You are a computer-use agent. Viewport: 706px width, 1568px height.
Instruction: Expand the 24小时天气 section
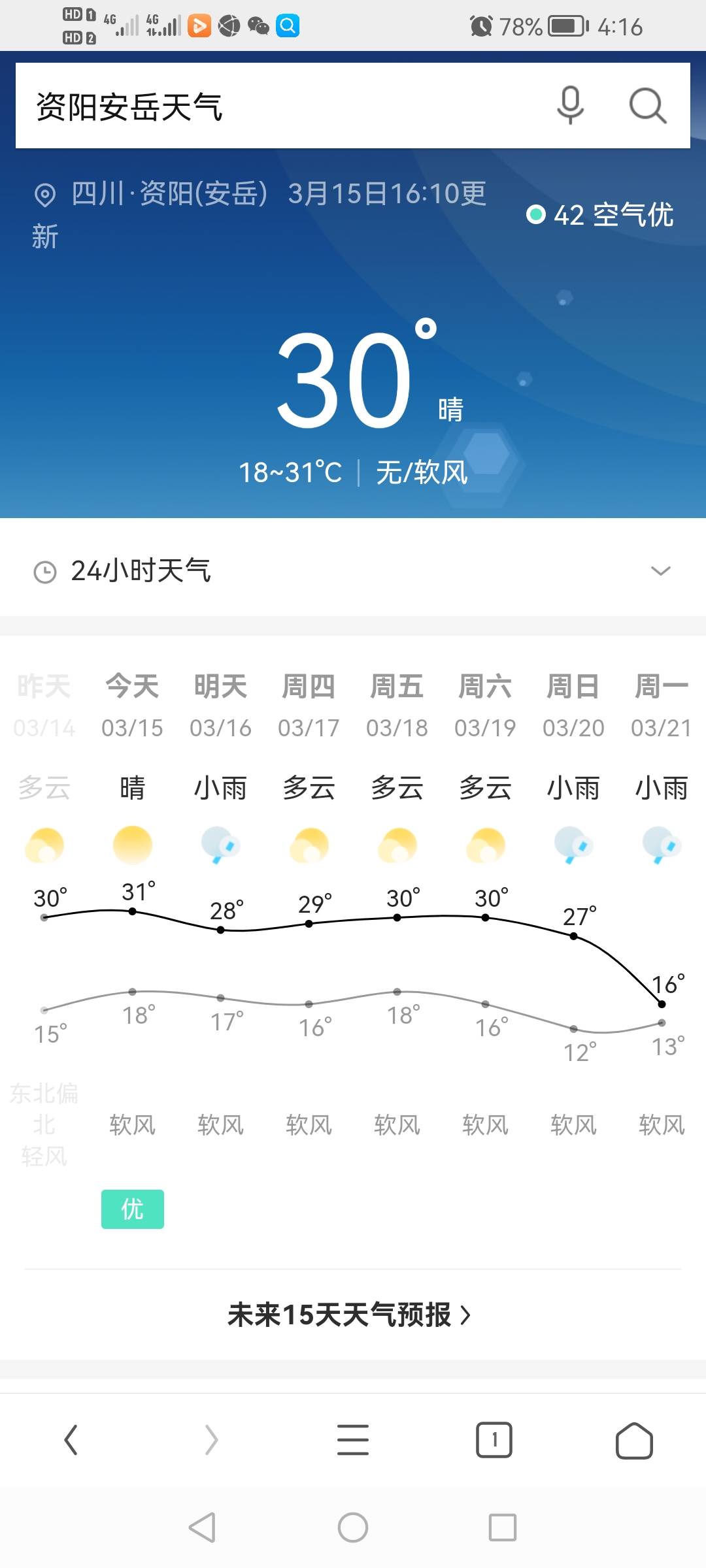353,570
